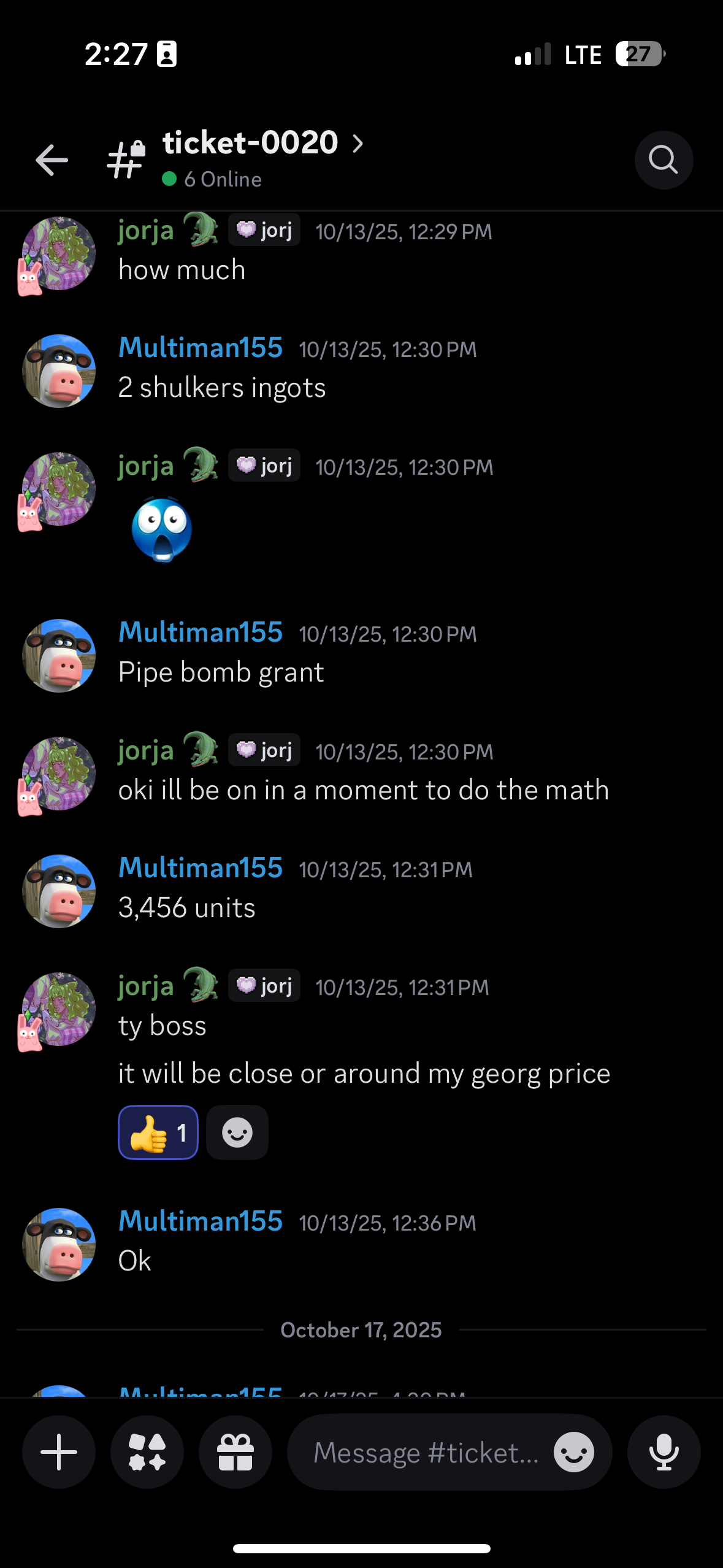Open the Apps icon beside the plus button
Image resolution: width=723 pixels, height=1568 pixels.
pyautogui.click(x=147, y=1452)
